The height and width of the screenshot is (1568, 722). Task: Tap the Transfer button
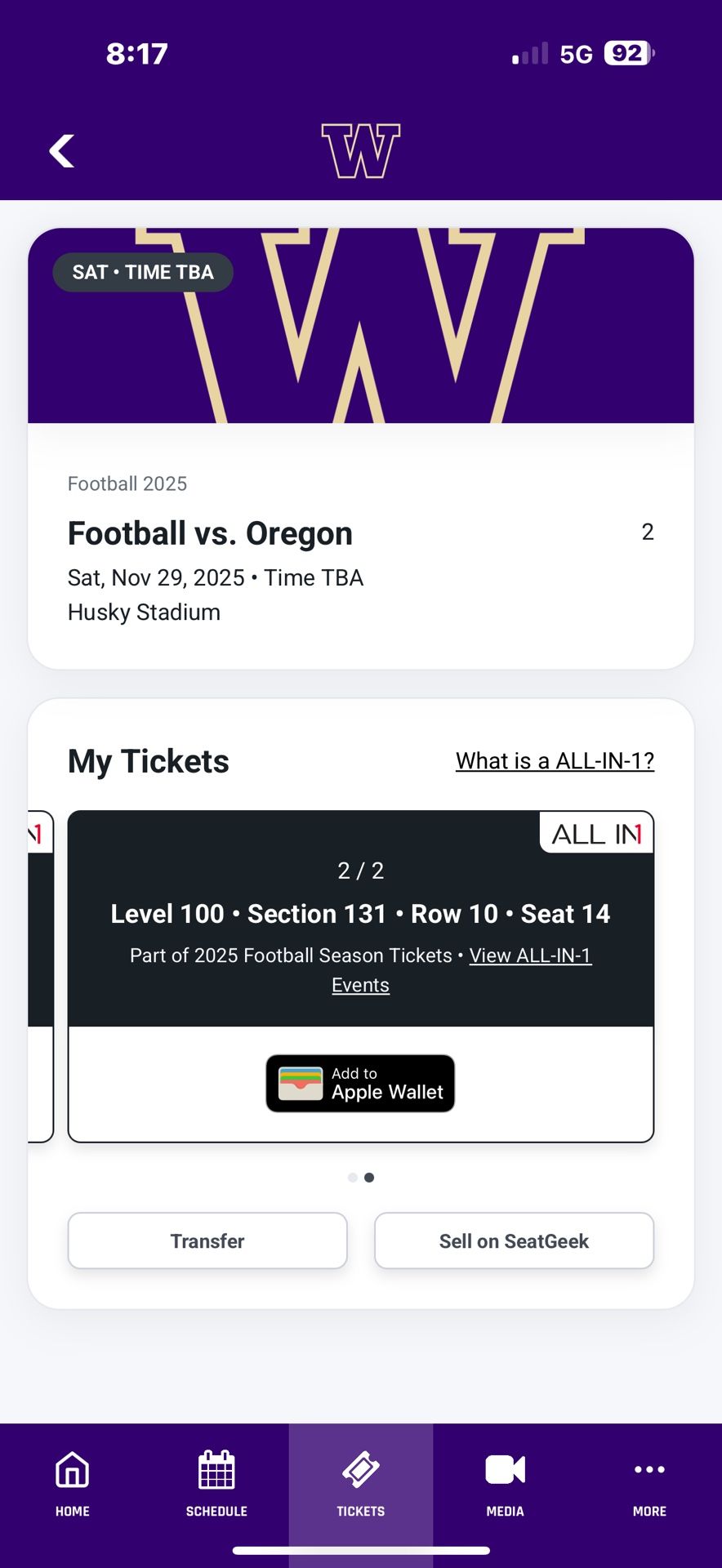click(x=207, y=1241)
